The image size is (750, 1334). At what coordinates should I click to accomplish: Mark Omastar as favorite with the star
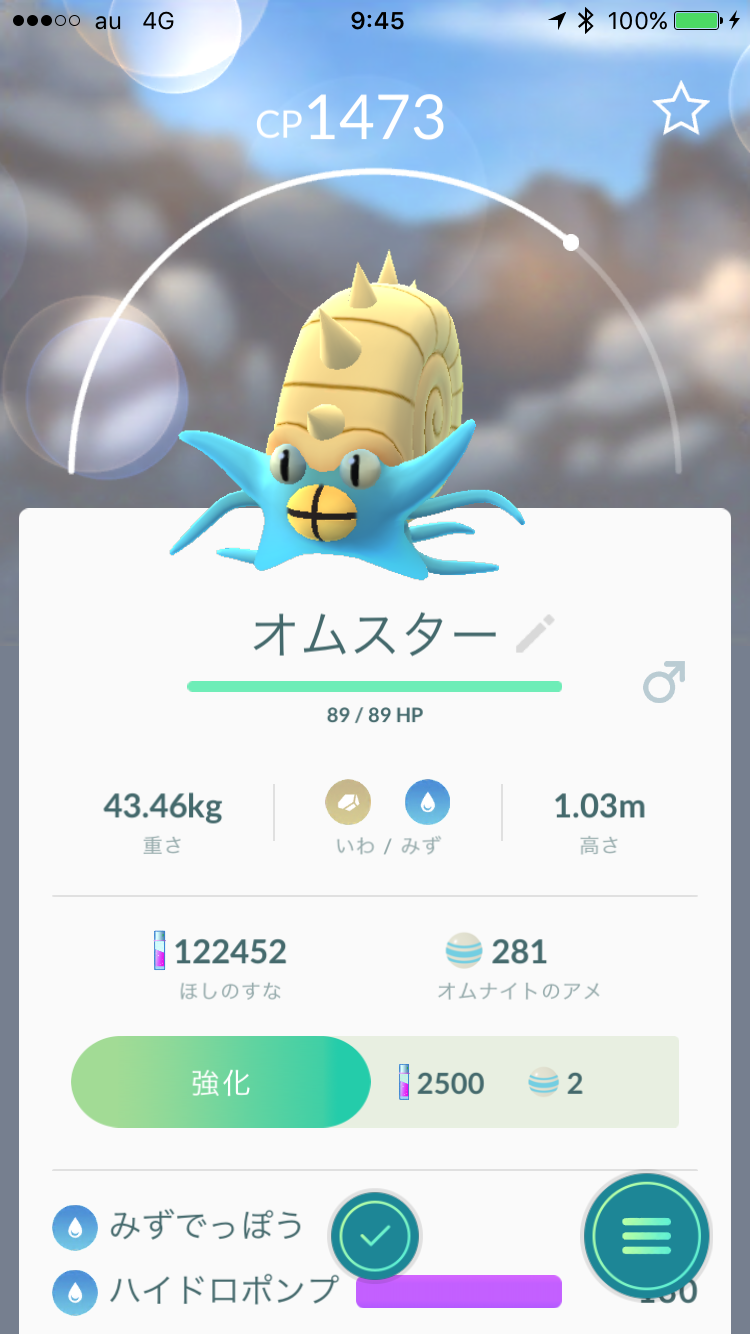click(681, 109)
